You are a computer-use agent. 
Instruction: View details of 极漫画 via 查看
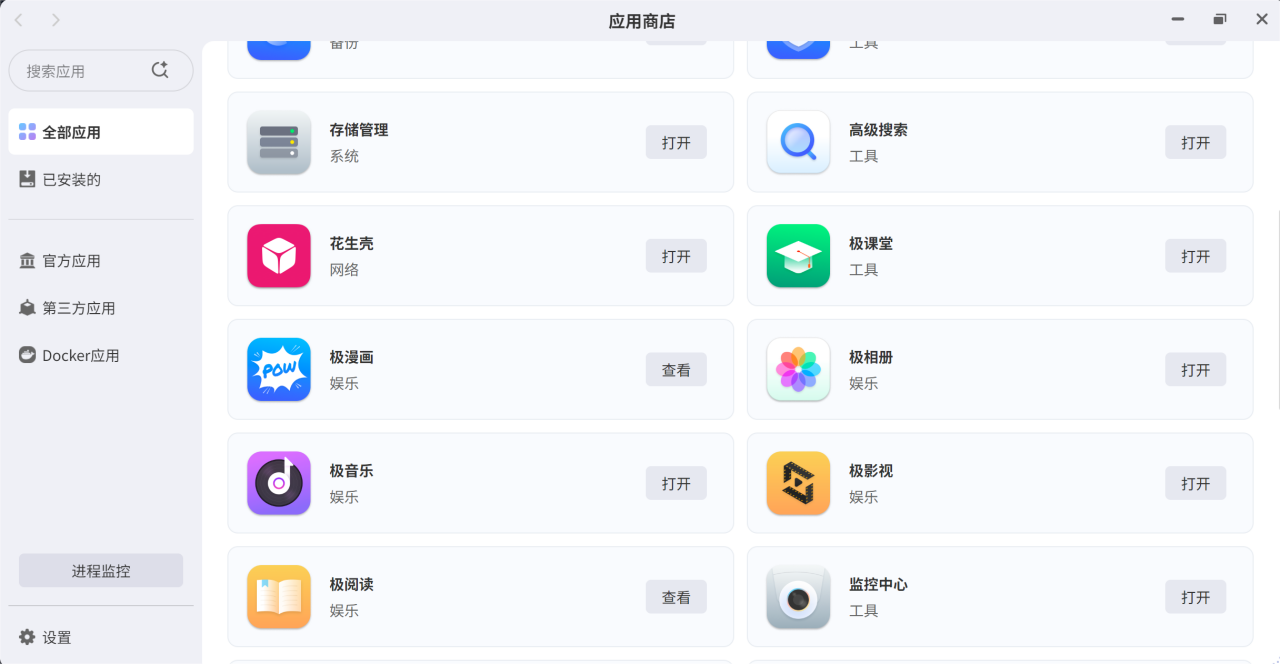tap(676, 370)
